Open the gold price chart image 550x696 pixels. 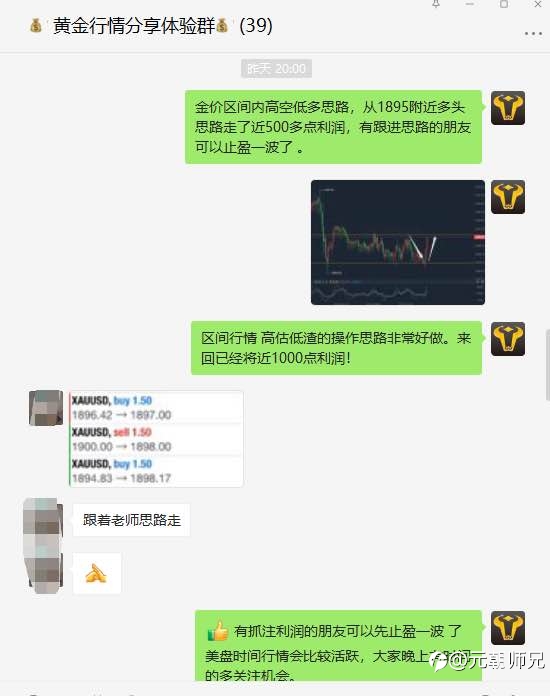click(x=398, y=242)
